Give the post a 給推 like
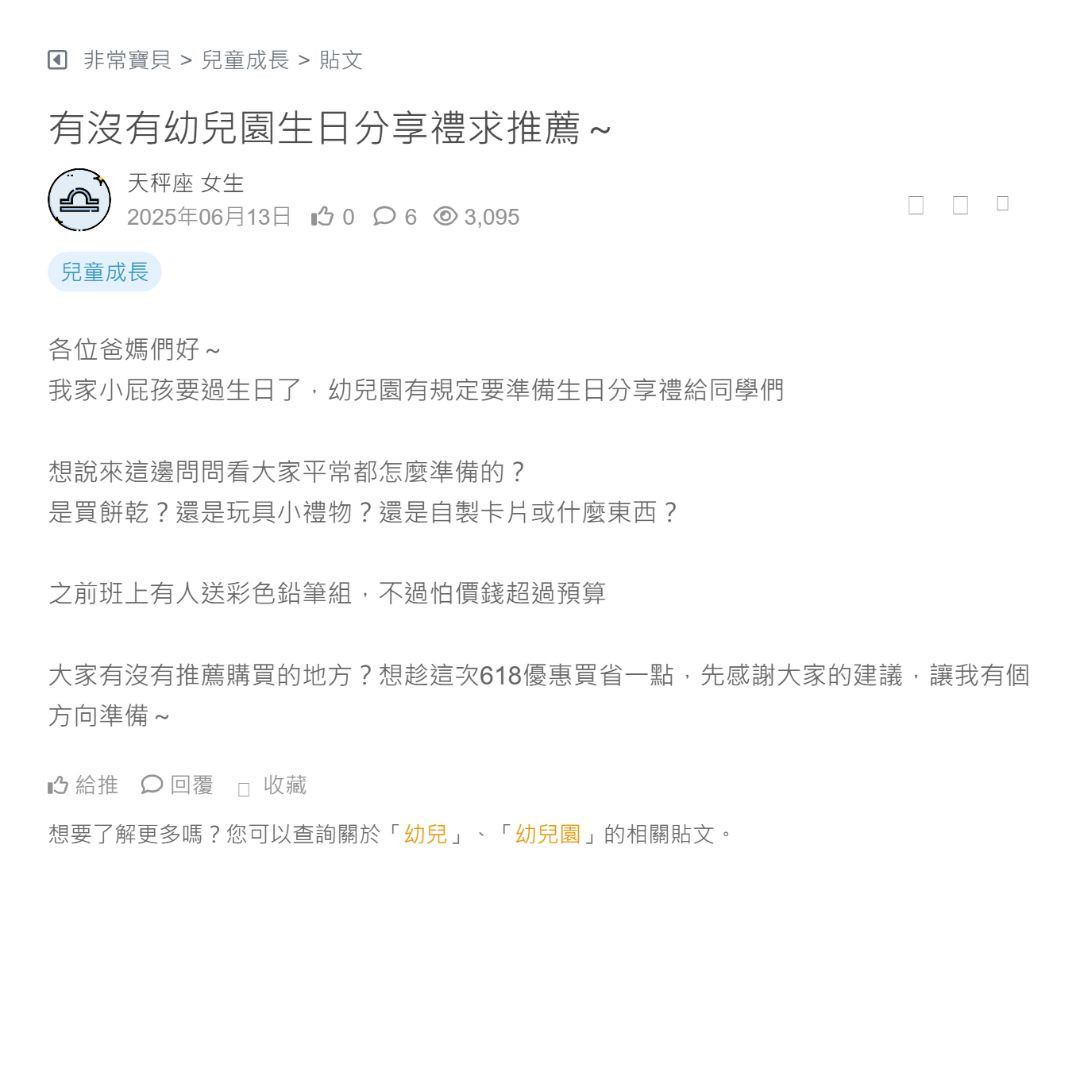This screenshot has width=1080, height=1080. click(83, 785)
